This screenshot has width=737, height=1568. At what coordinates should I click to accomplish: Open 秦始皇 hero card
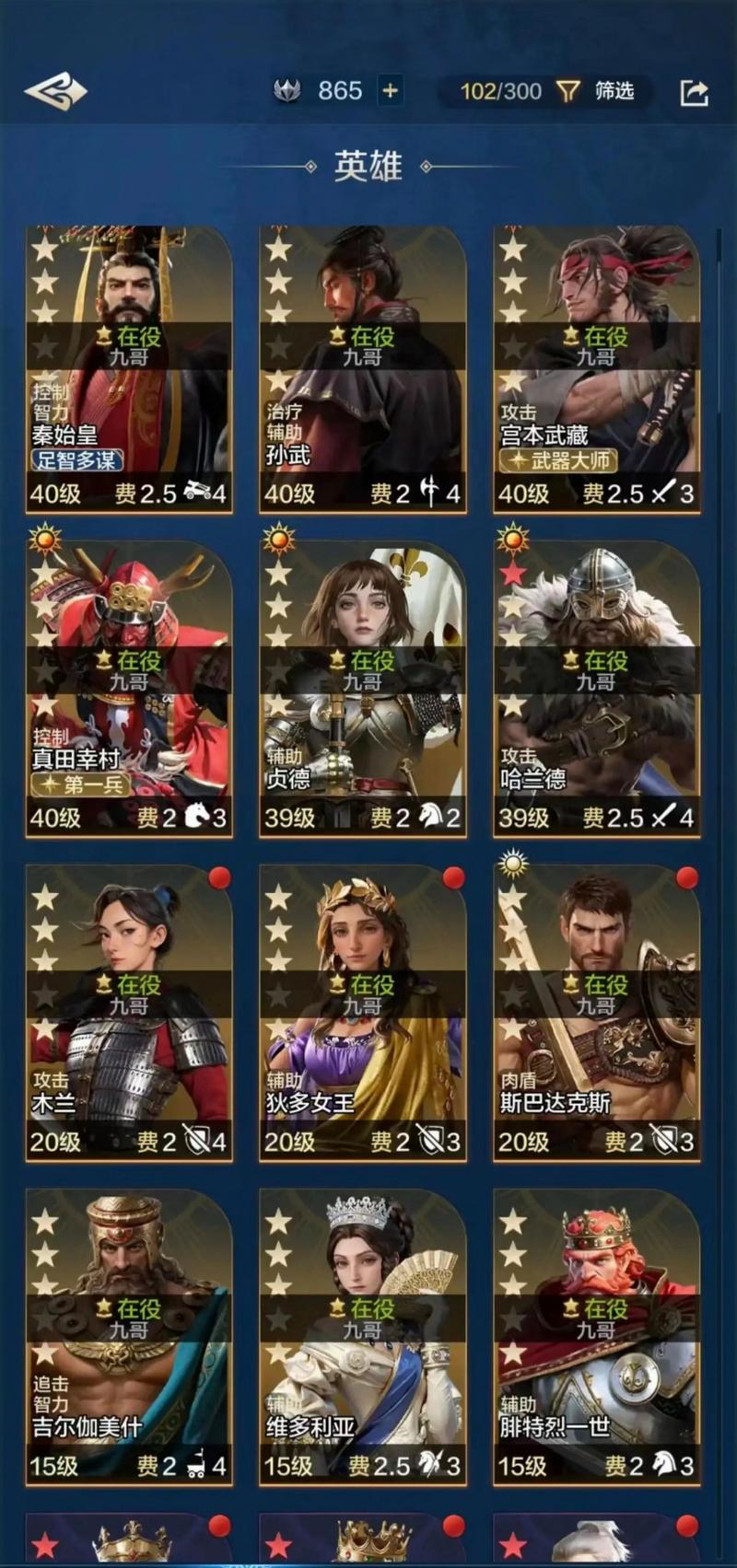(129, 368)
